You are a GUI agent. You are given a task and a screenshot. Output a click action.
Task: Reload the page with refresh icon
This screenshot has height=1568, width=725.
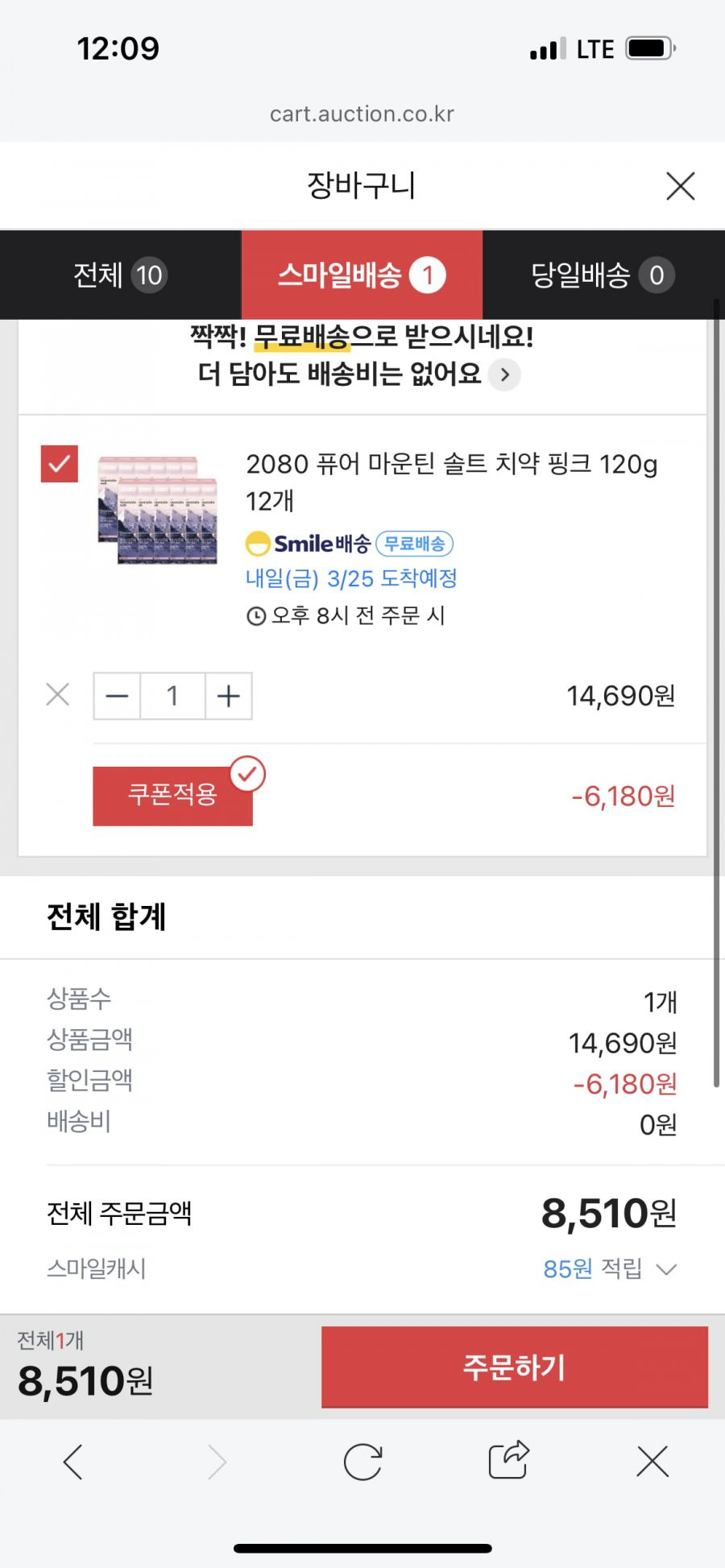tap(362, 1462)
